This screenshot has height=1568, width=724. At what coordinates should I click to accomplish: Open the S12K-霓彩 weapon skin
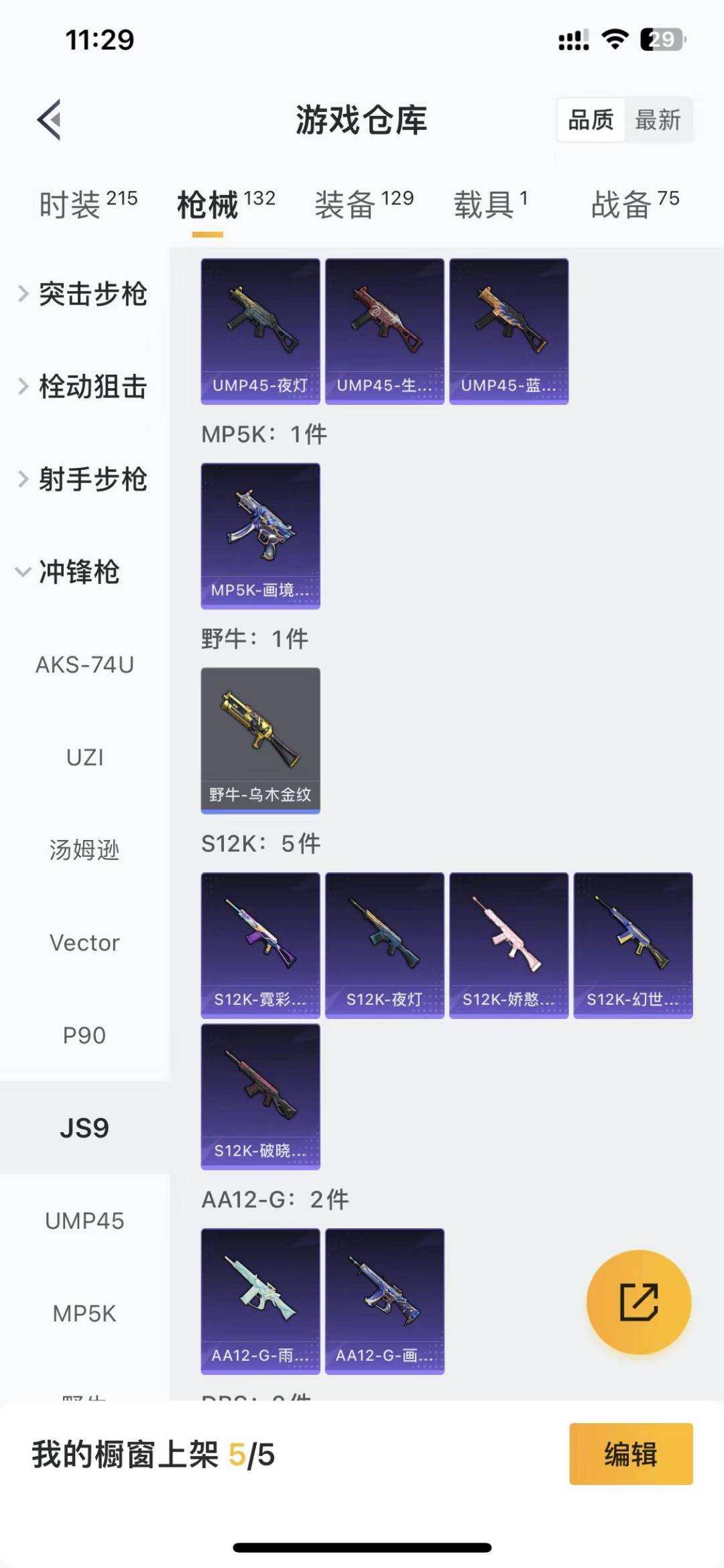(259, 944)
